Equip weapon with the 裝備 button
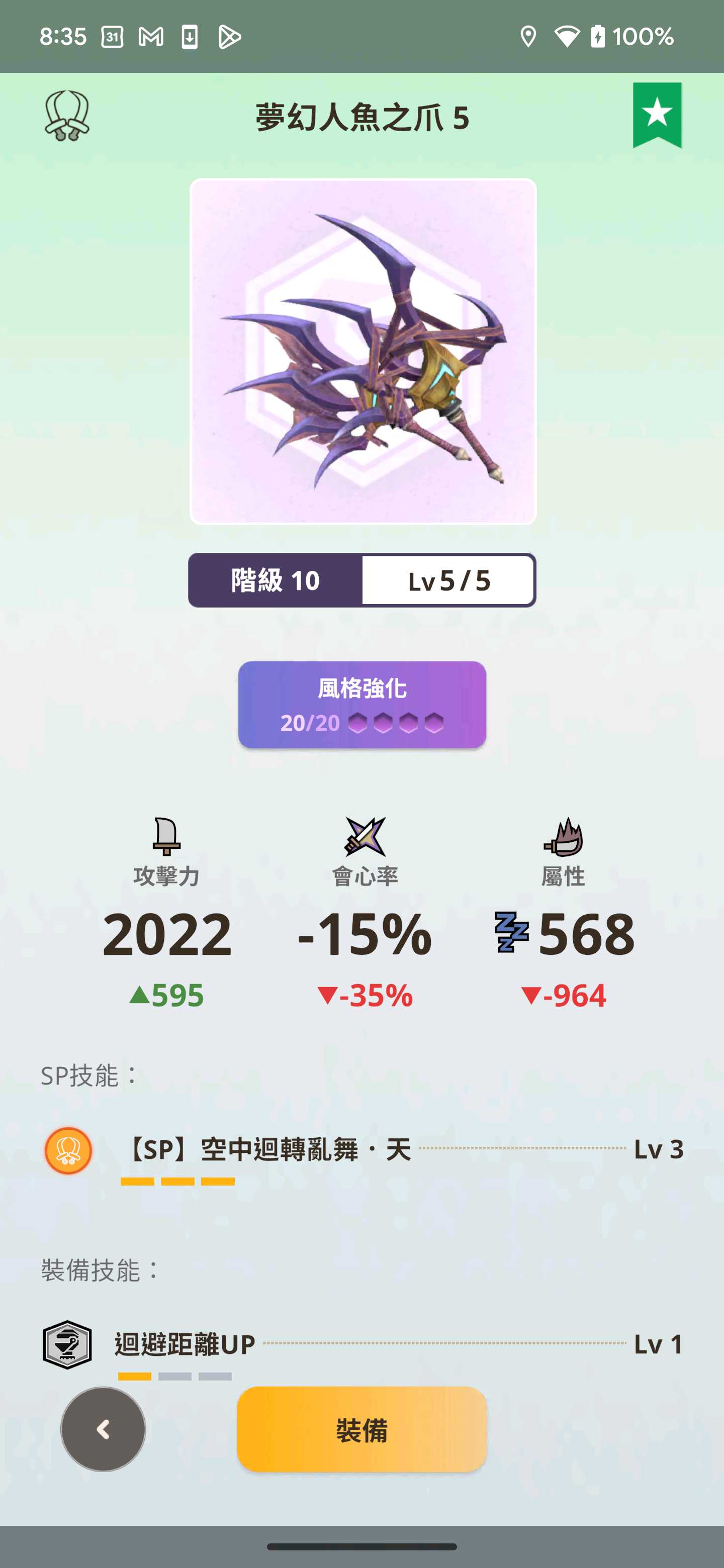Screen dimensions: 724x1568 (361, 1429)
